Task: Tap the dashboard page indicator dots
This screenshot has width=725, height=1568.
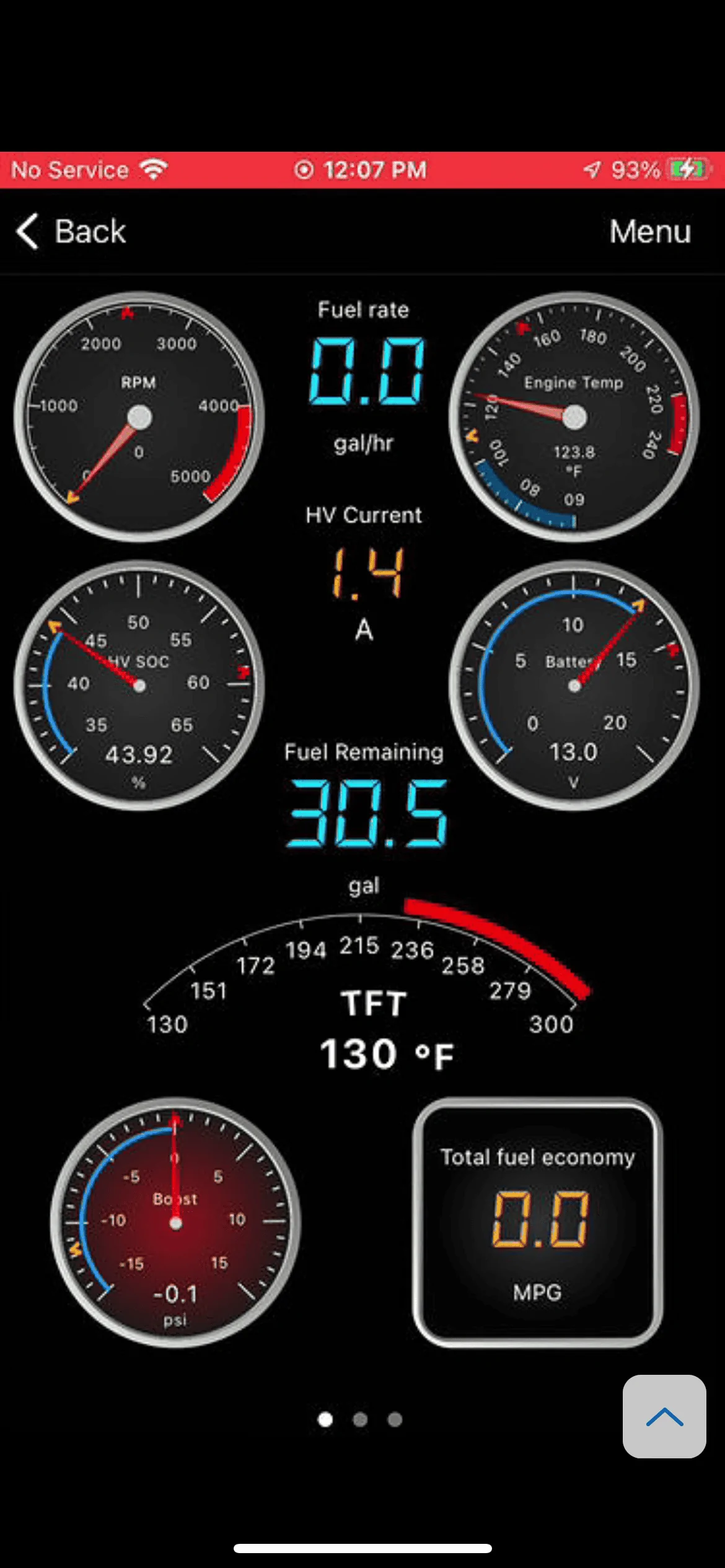Action: click(x=360, y=1419)
